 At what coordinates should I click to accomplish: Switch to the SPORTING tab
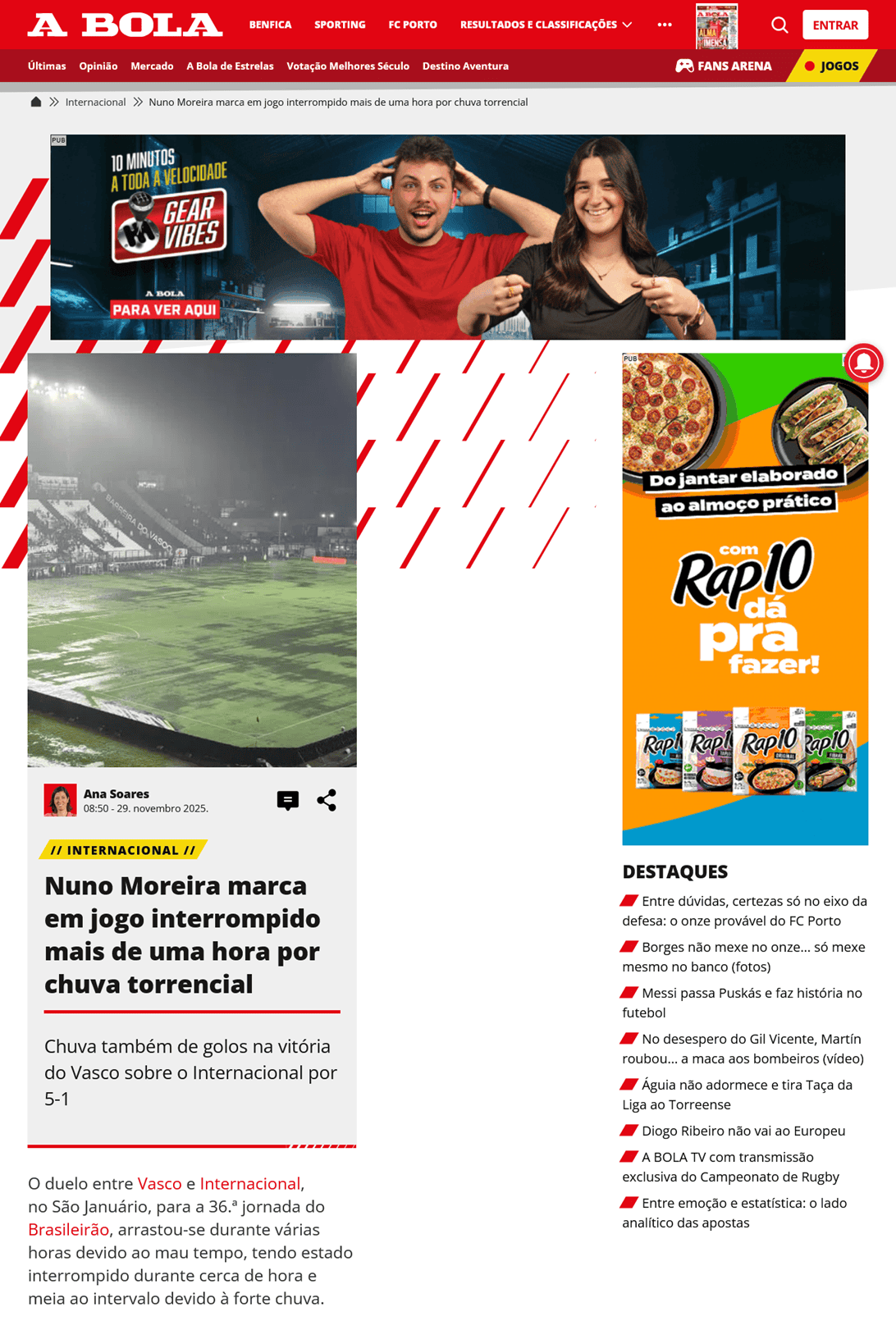click(339, 24)
